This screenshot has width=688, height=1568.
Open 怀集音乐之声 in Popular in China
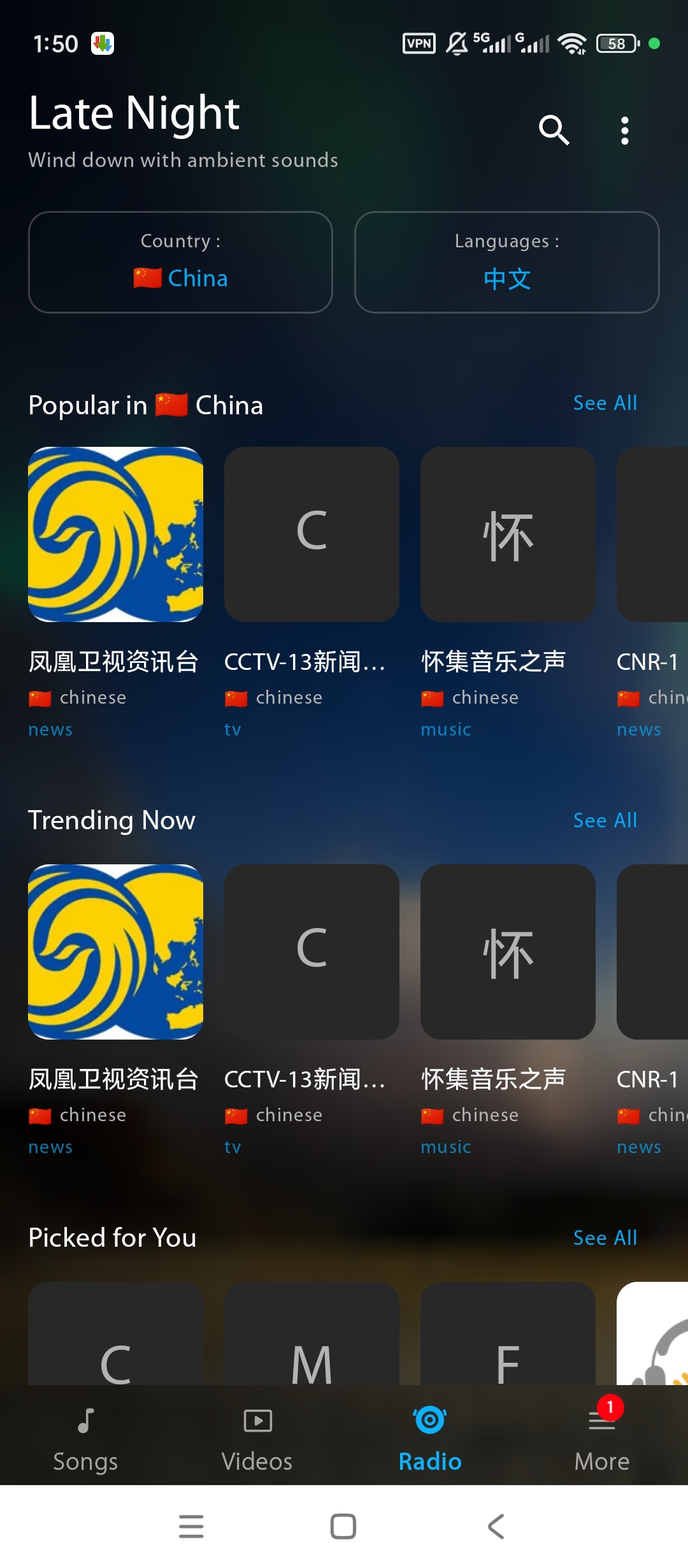pos(508,534)
